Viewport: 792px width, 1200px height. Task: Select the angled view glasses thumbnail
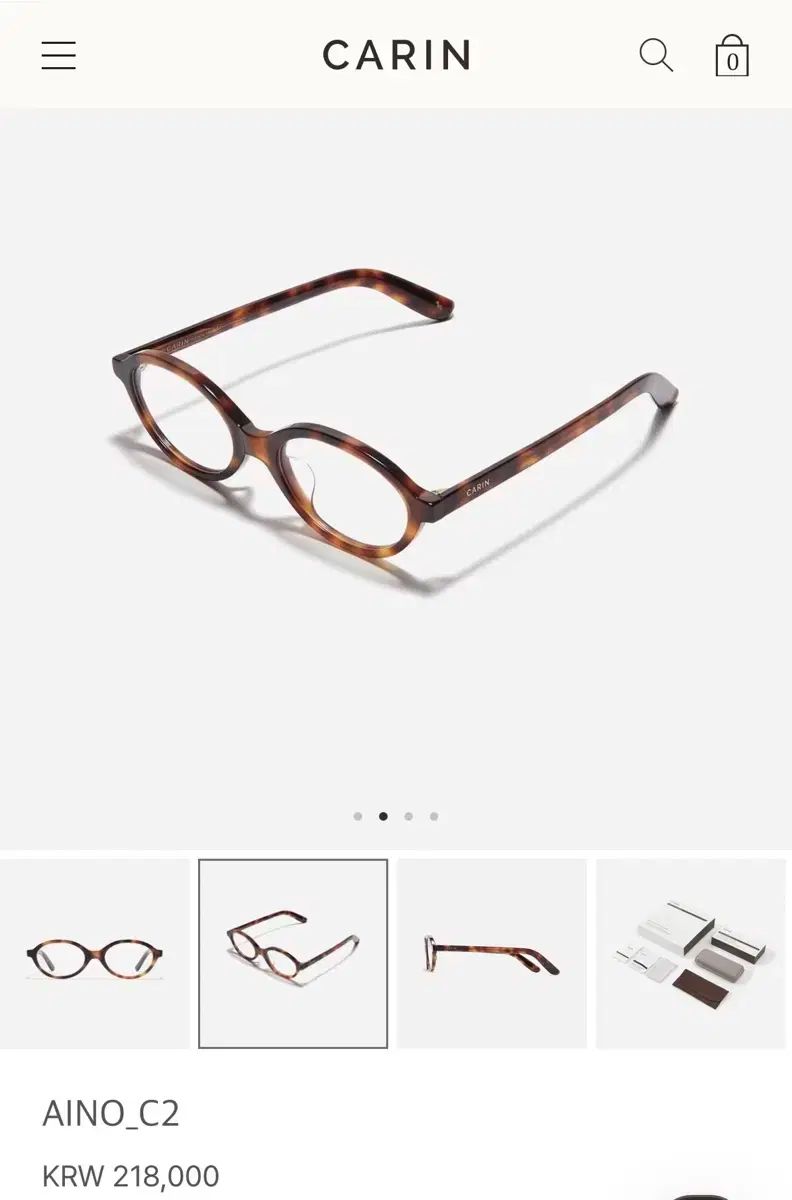tap(293, 954)
